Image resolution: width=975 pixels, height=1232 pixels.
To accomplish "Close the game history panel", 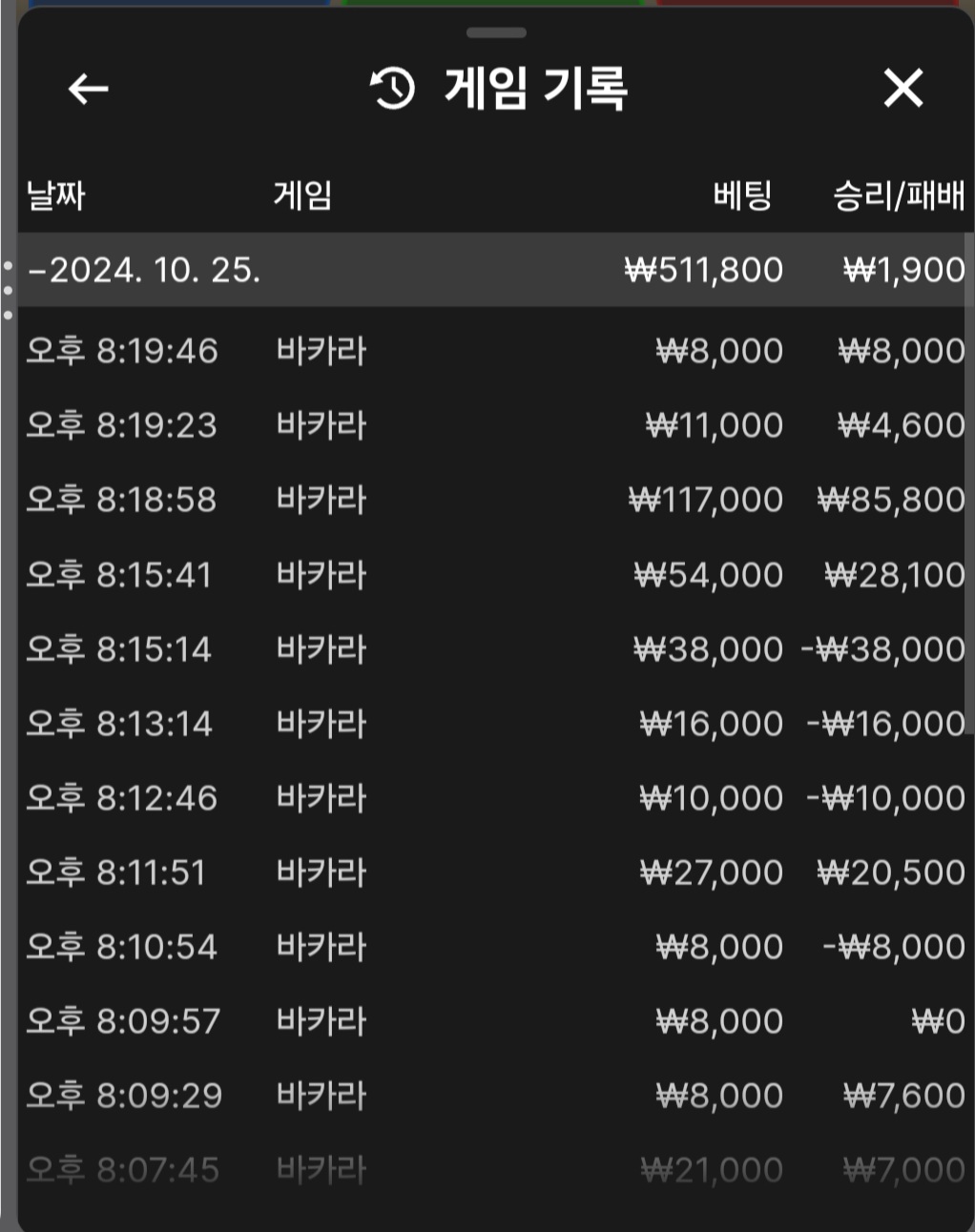I will [902, 90].
